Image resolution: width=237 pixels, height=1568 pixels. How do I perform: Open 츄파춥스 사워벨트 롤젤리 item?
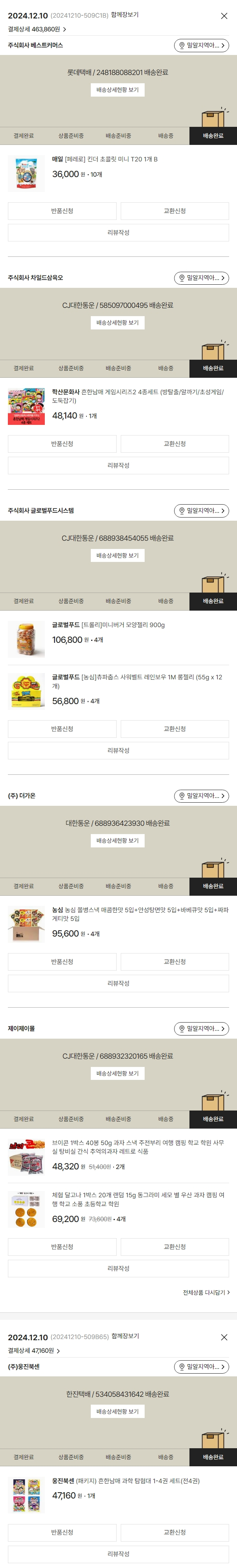[136, 681]
